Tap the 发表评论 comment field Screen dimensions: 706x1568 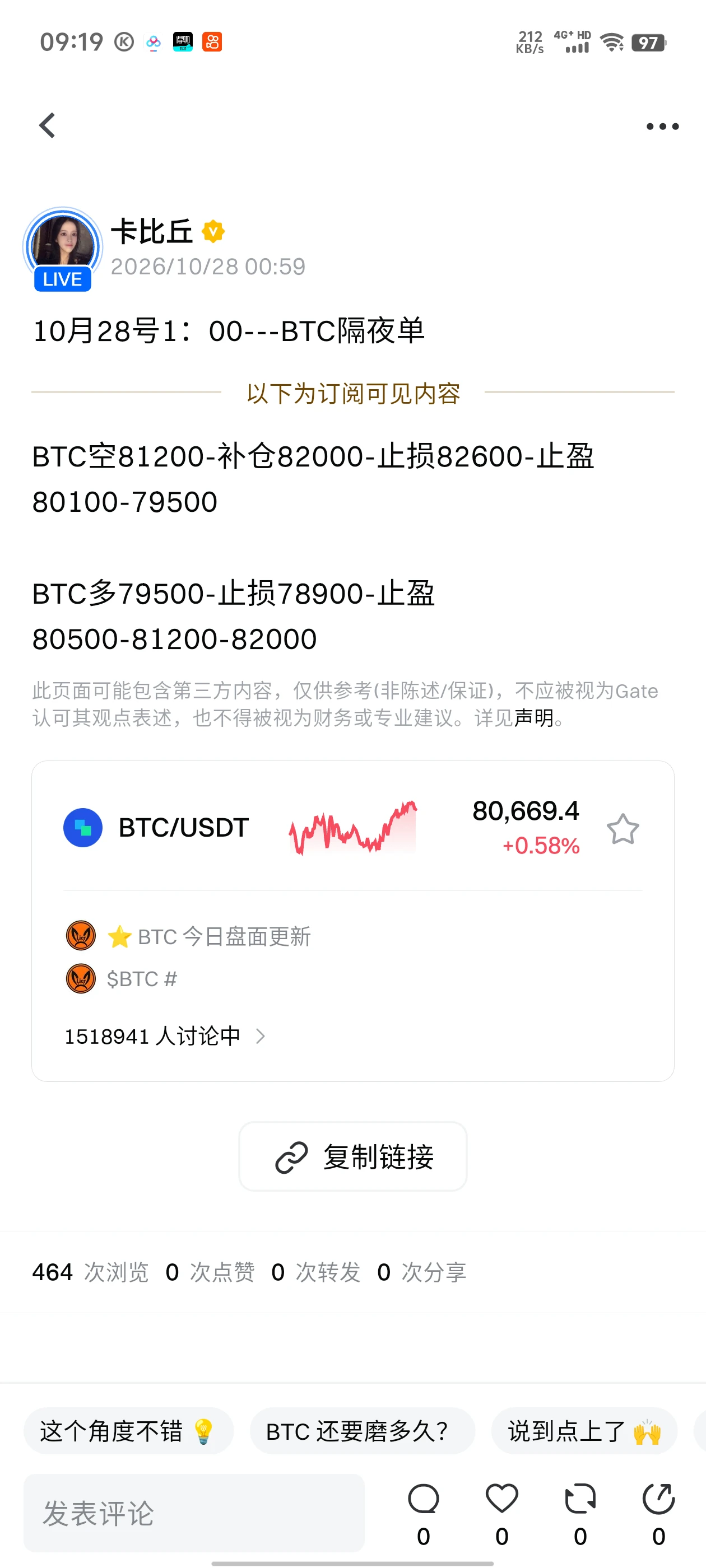tap(194, 1513)
